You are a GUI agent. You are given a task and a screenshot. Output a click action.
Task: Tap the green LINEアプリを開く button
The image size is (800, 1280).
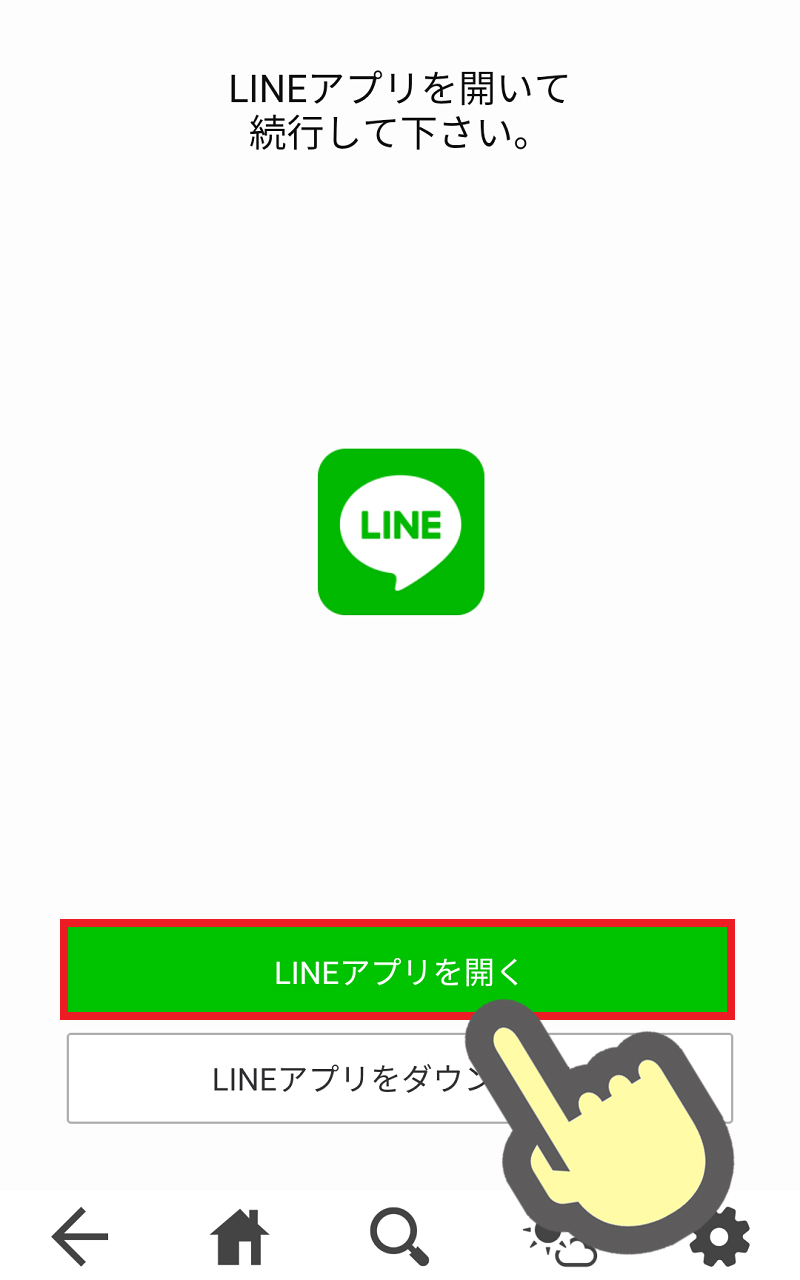pos(398,970)
